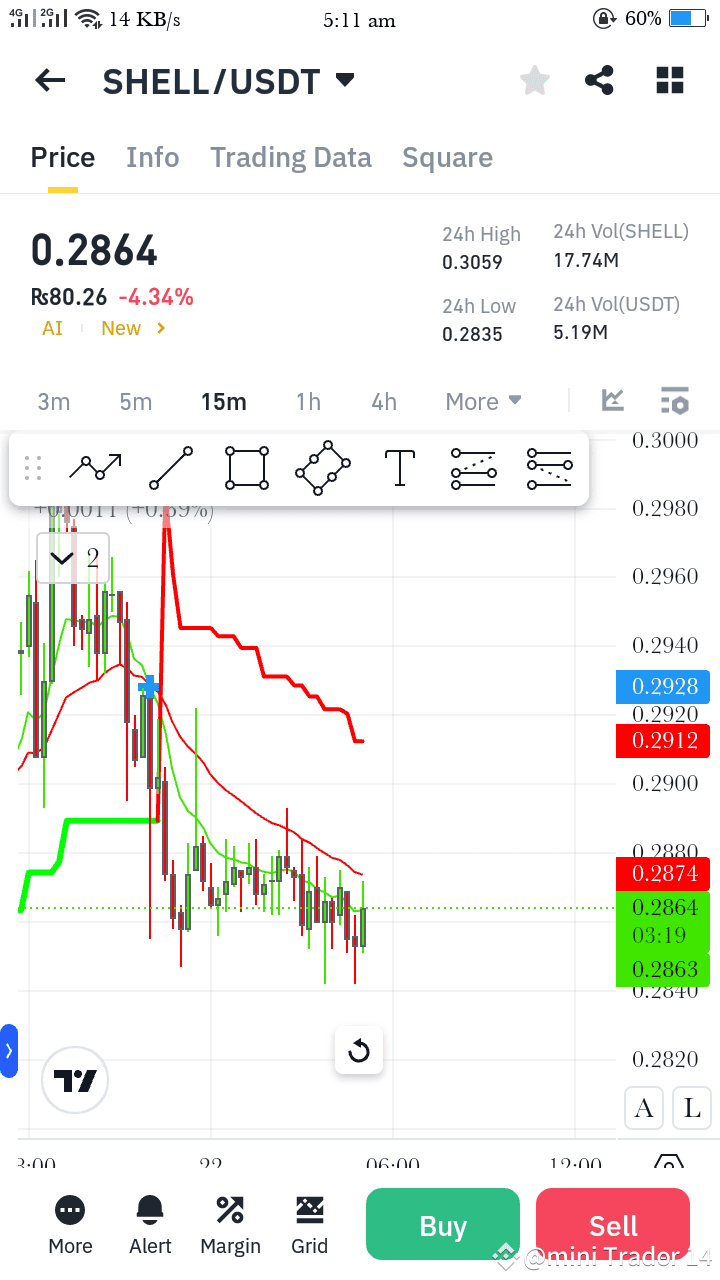The height and width of the screenshot is (1280, 720).
Task: Toggle log scale using the L button
Action: click(691, 1108)
